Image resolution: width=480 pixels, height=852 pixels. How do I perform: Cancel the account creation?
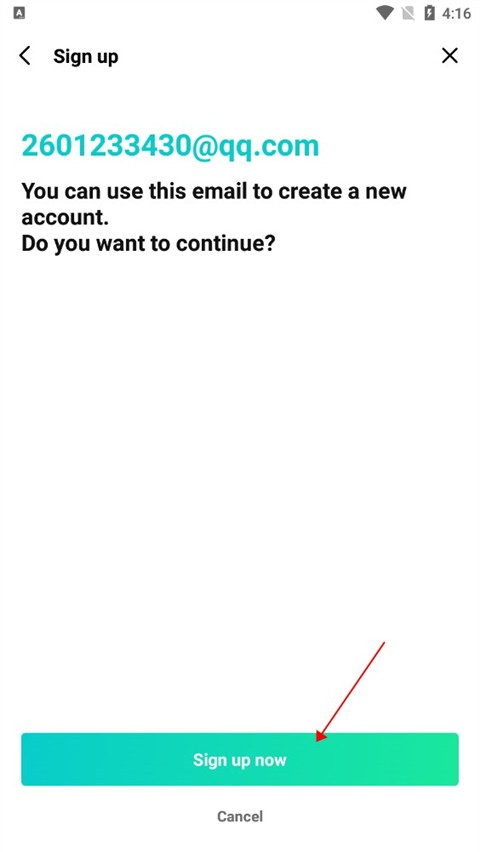[x=240, y=816]
